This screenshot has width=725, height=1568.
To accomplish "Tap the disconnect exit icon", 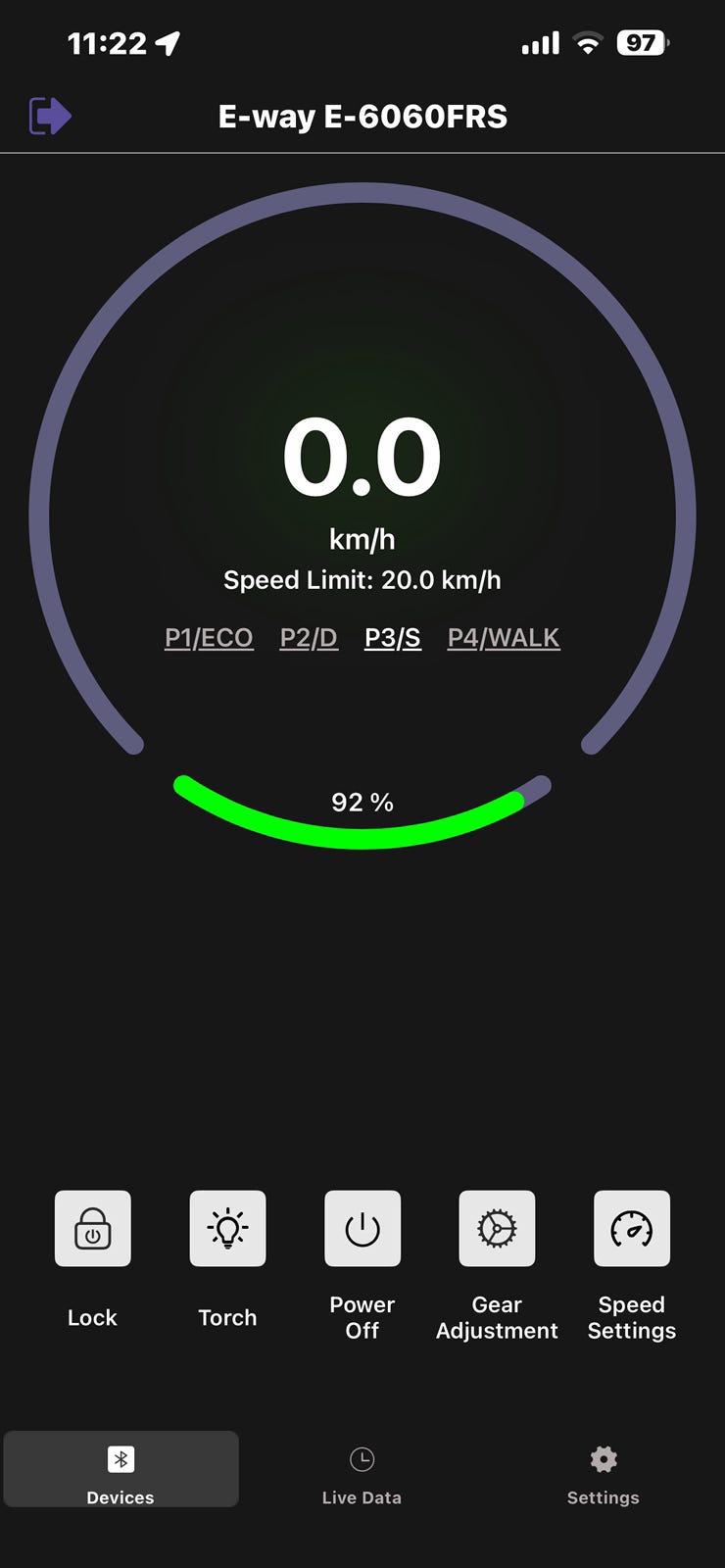I will pos(50,116).
